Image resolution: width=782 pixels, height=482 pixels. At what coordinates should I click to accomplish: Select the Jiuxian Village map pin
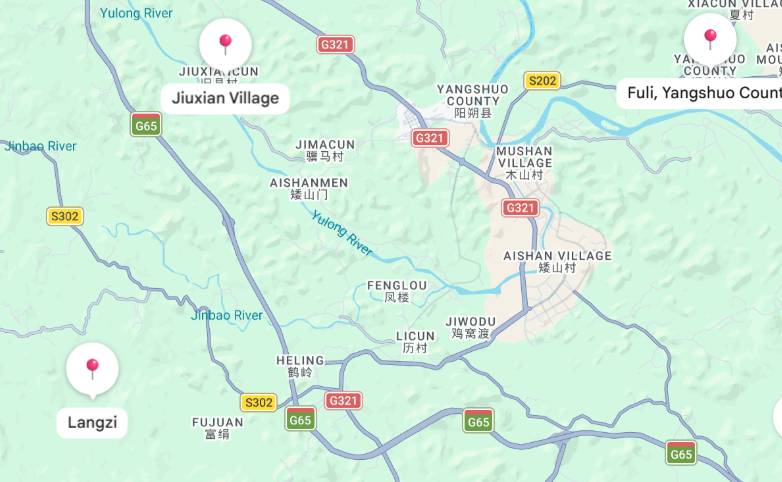coord(225,45)
